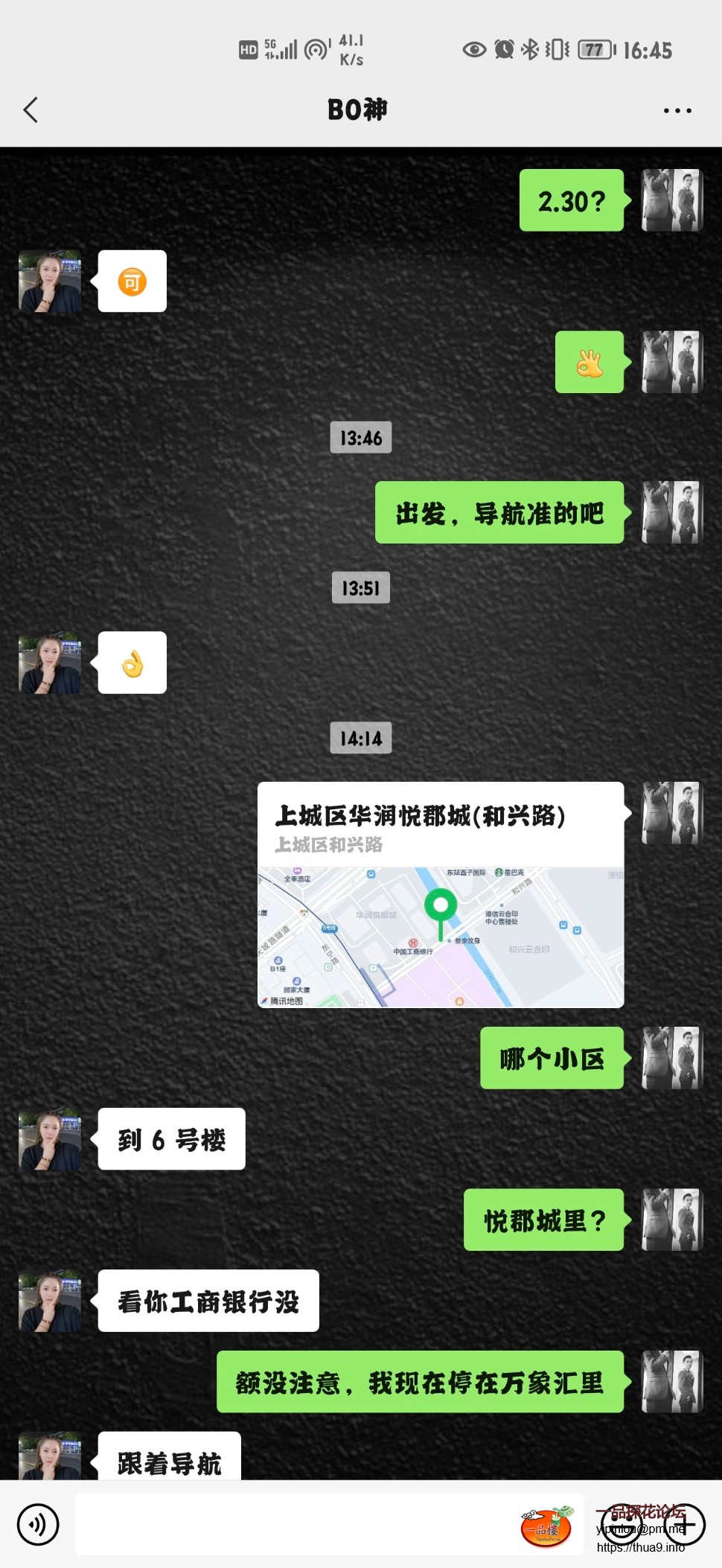Tap the back arrow to leave the chat
This screenshot has width=722, height=1568.
click(x=30, y=109)
